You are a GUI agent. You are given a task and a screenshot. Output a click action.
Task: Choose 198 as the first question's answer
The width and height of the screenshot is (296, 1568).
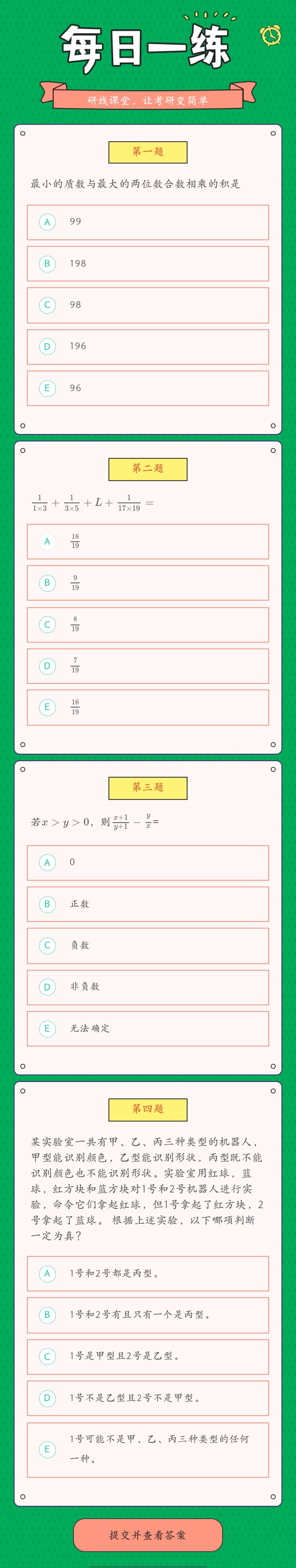point(148,264)
